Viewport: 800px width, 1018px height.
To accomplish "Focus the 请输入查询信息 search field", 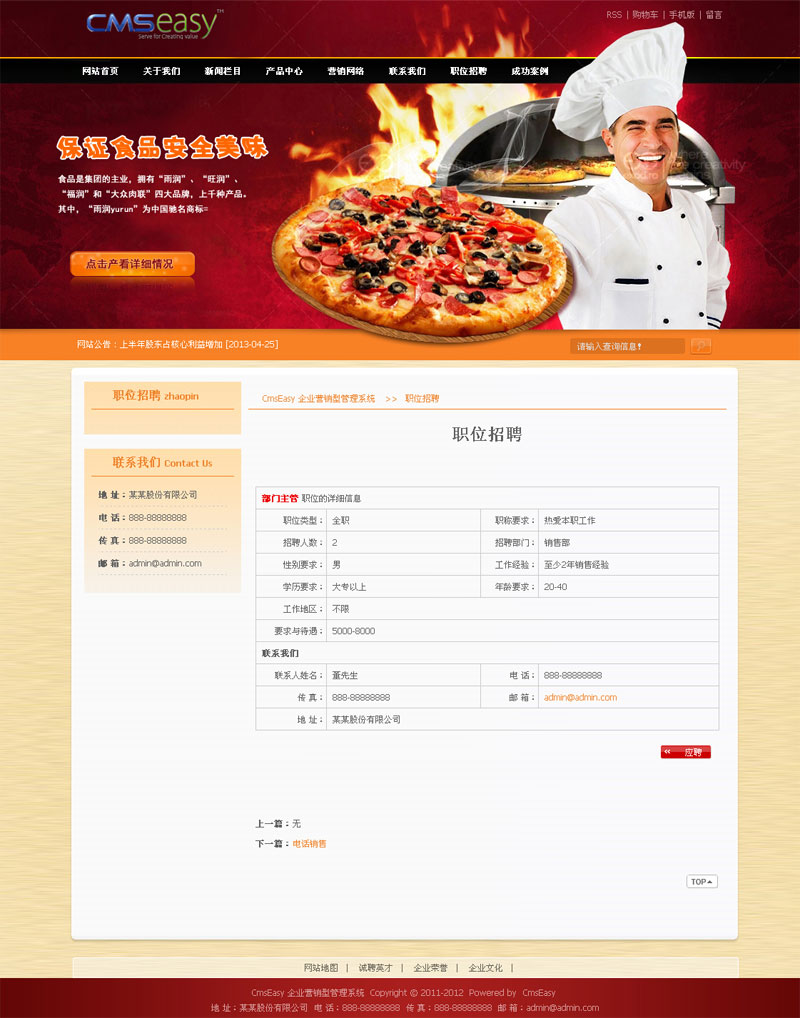I will (x=627, y=346).
